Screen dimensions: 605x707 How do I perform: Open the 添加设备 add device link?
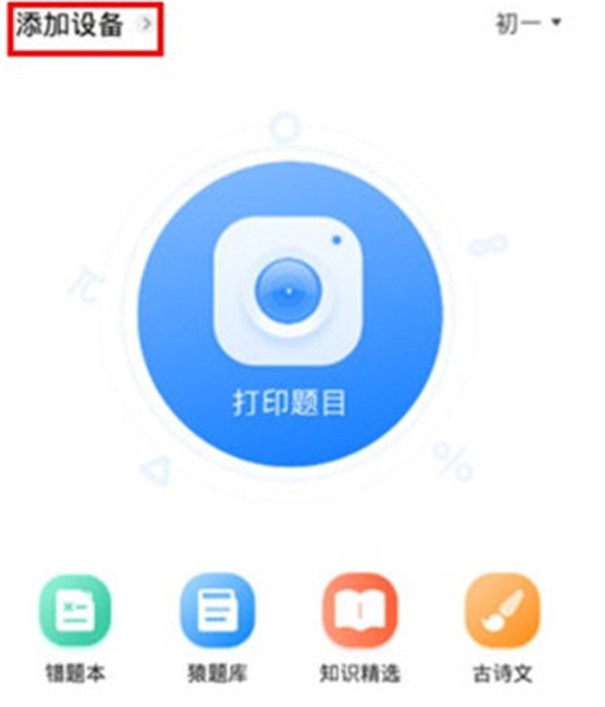[84, 26]
